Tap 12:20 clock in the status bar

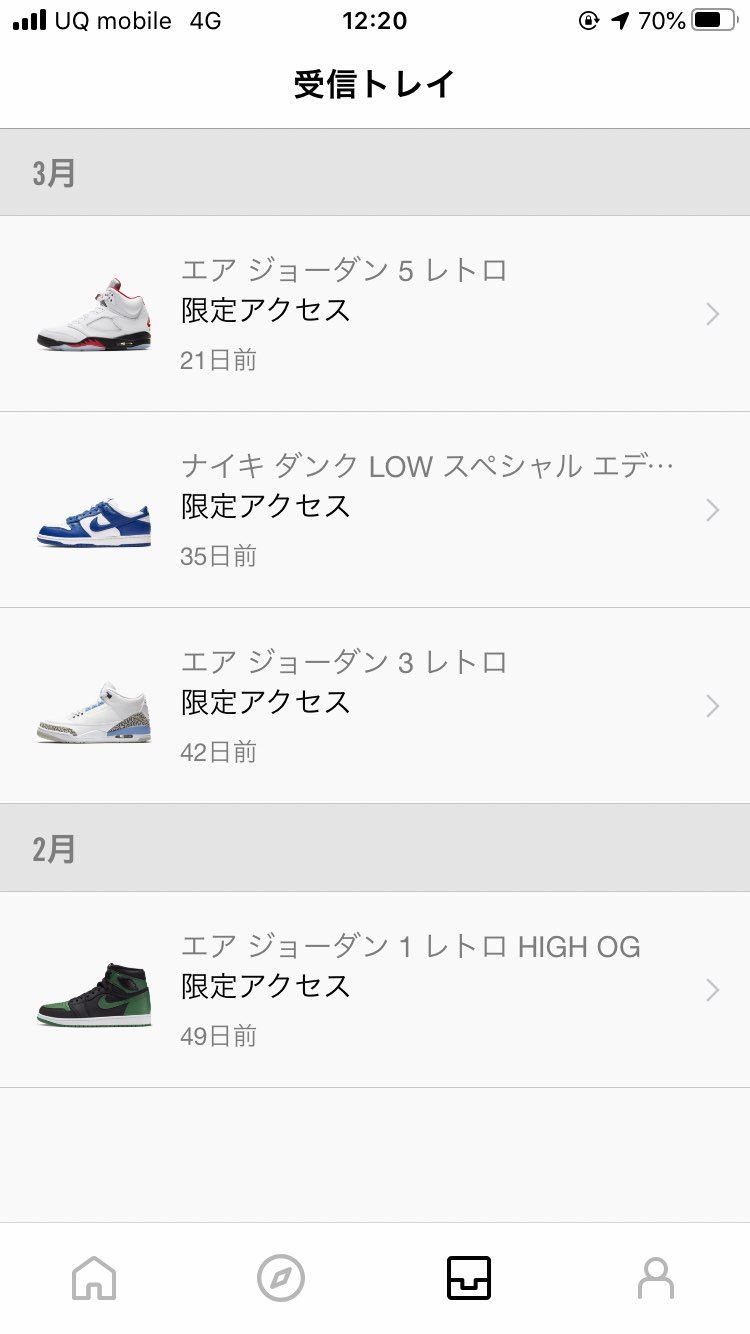click(x=375, y=19)
